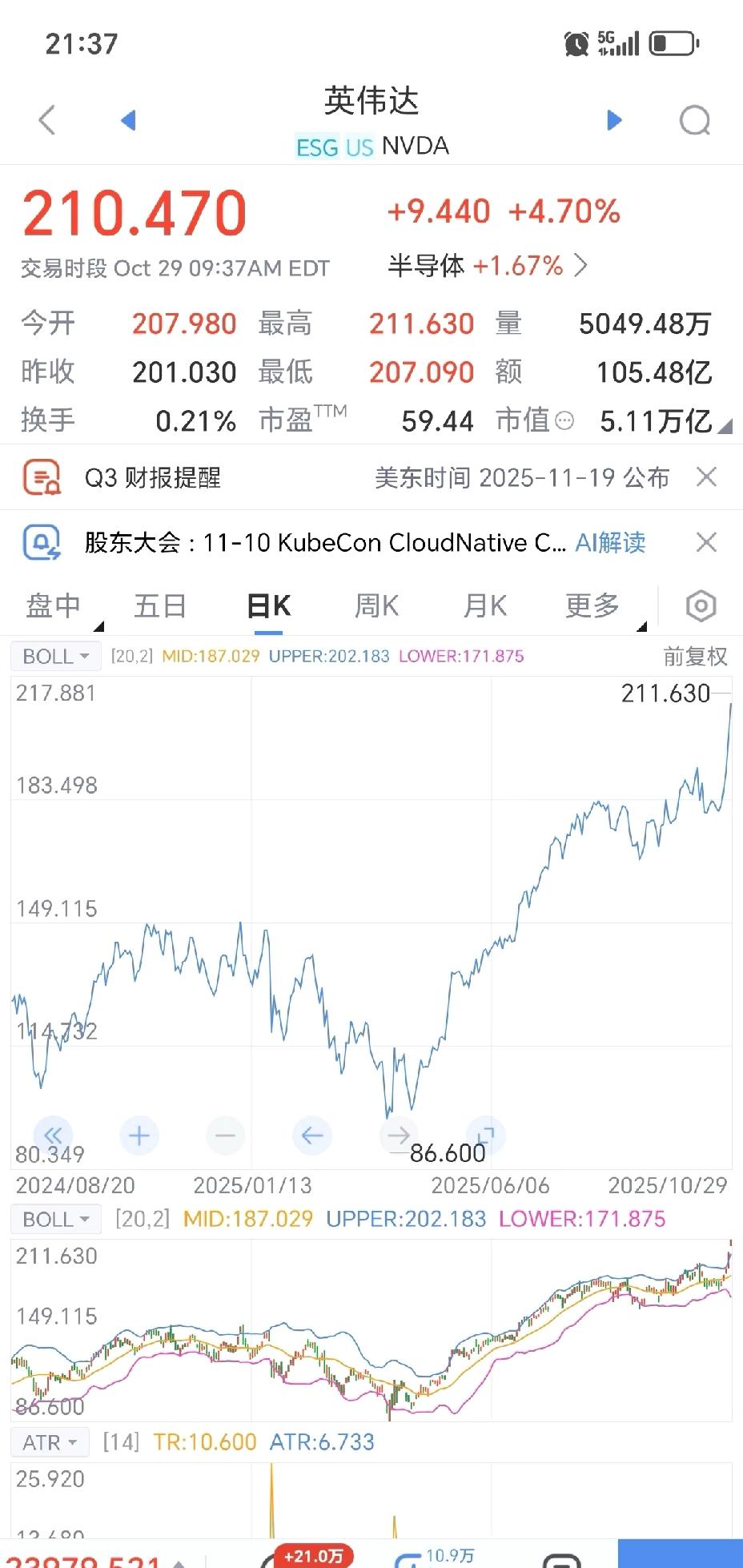Open the BOLL indicator dropdown
743x1568 pixels.
pyautogui.click(x=54, y=656)
